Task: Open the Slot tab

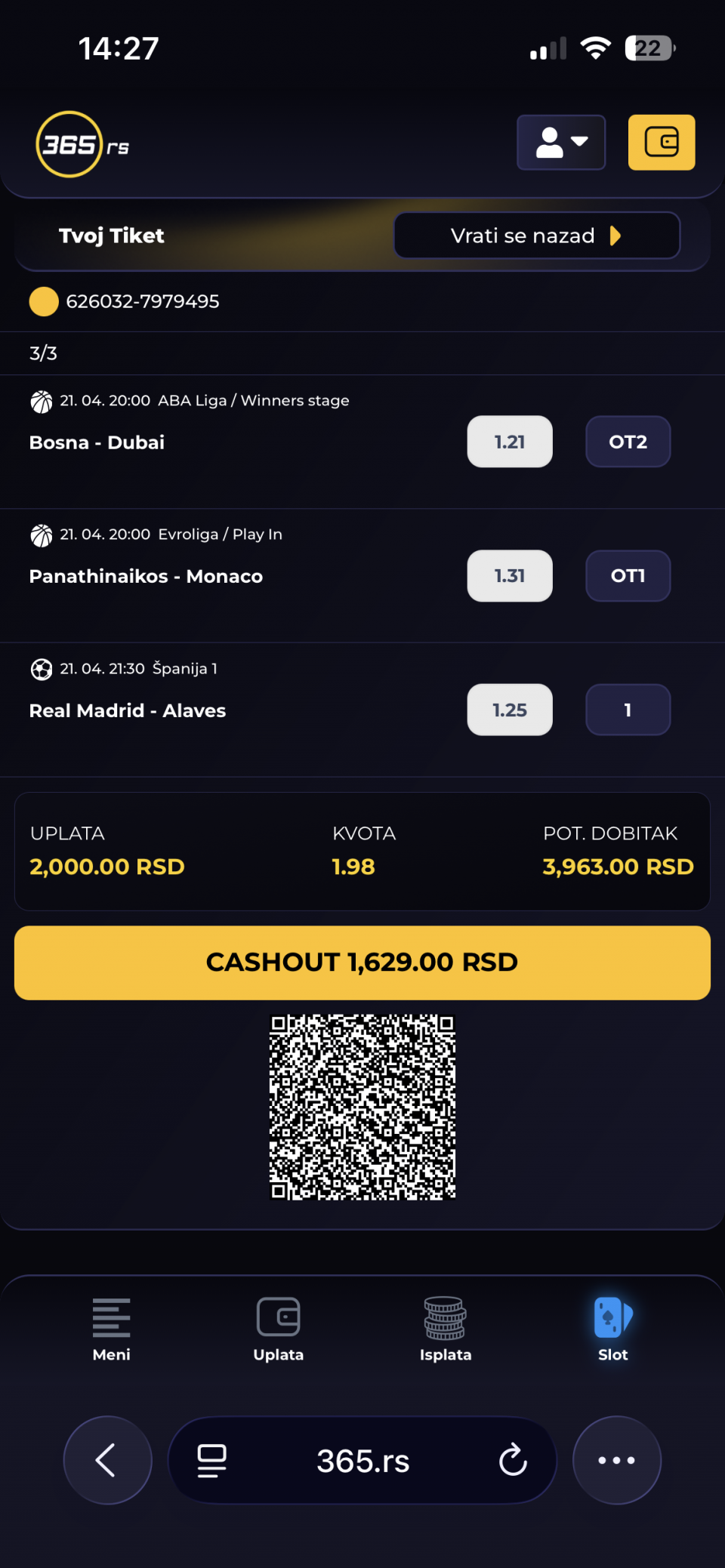Action: coord(612,1329)
